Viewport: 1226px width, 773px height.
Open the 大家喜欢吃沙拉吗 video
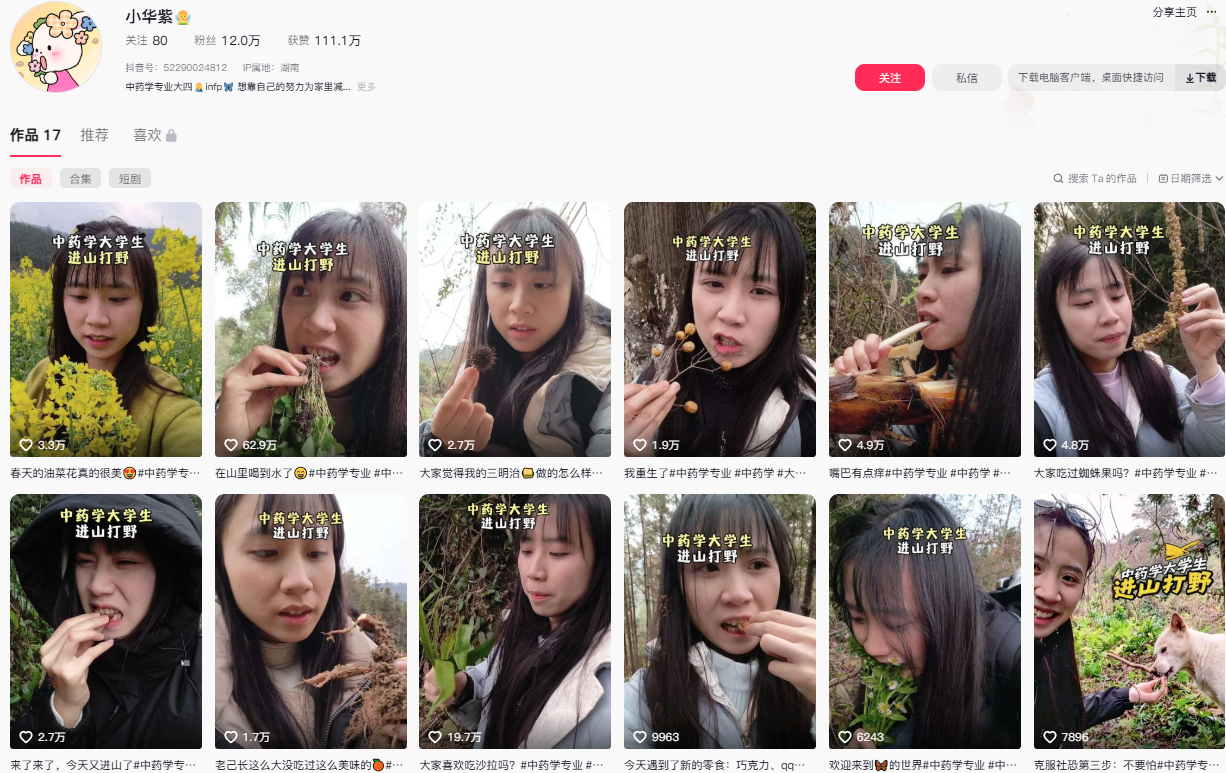(x=515, y=621)
